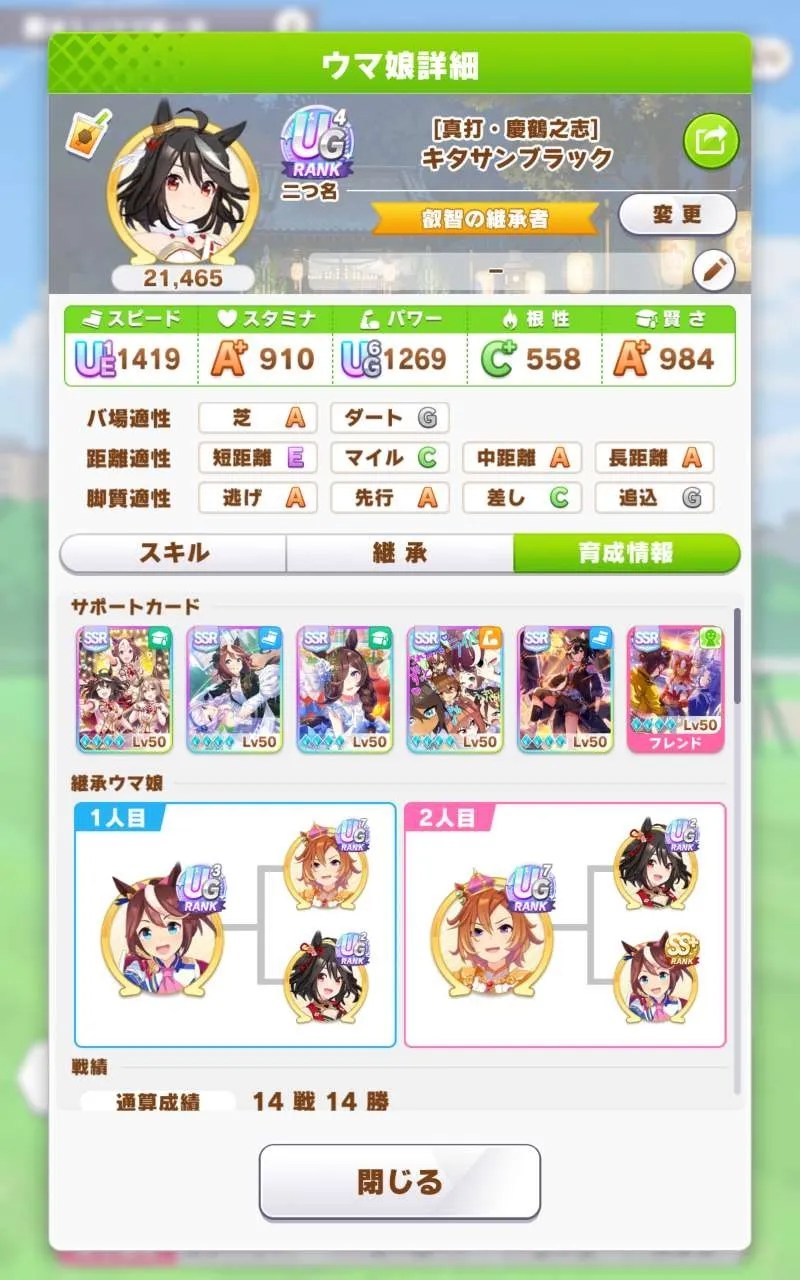Tap the drink item icon beside the portrait
The width and height of the screenshot is (800, 1280).
pyautogui.click(x=90, y=131)
